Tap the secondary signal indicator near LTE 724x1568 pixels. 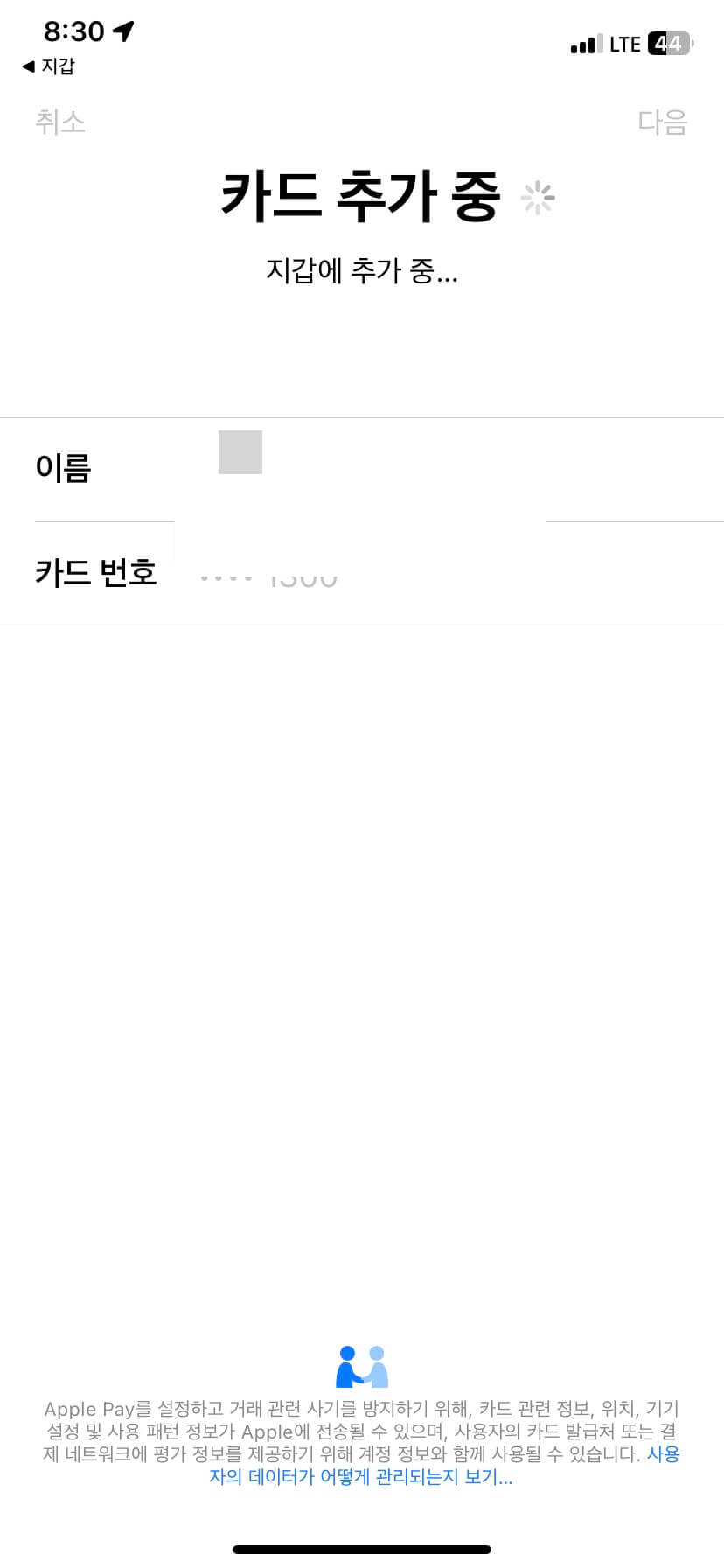(602, 41)
